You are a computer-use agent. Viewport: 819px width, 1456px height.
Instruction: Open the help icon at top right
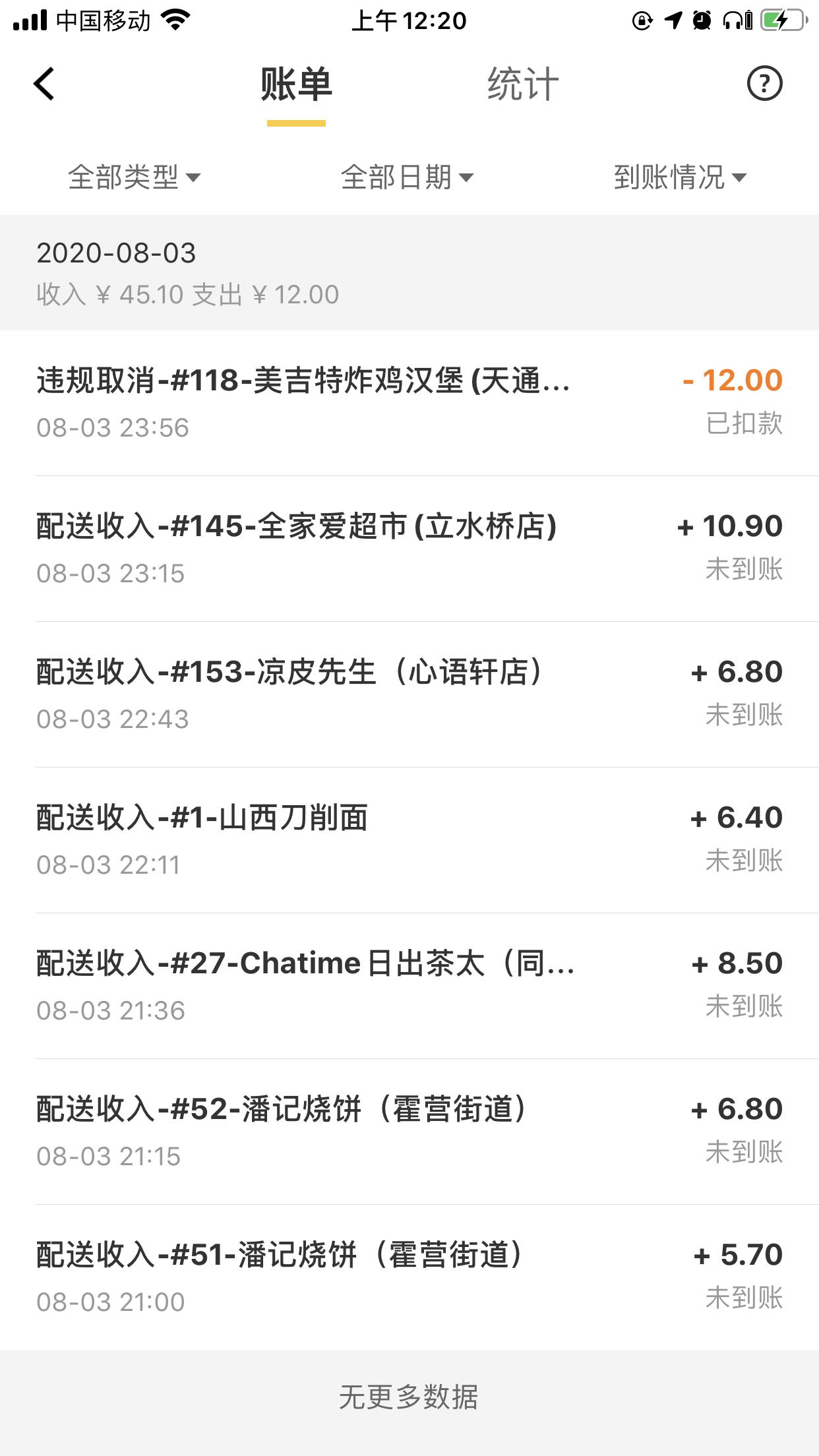[x=764, y=84]
